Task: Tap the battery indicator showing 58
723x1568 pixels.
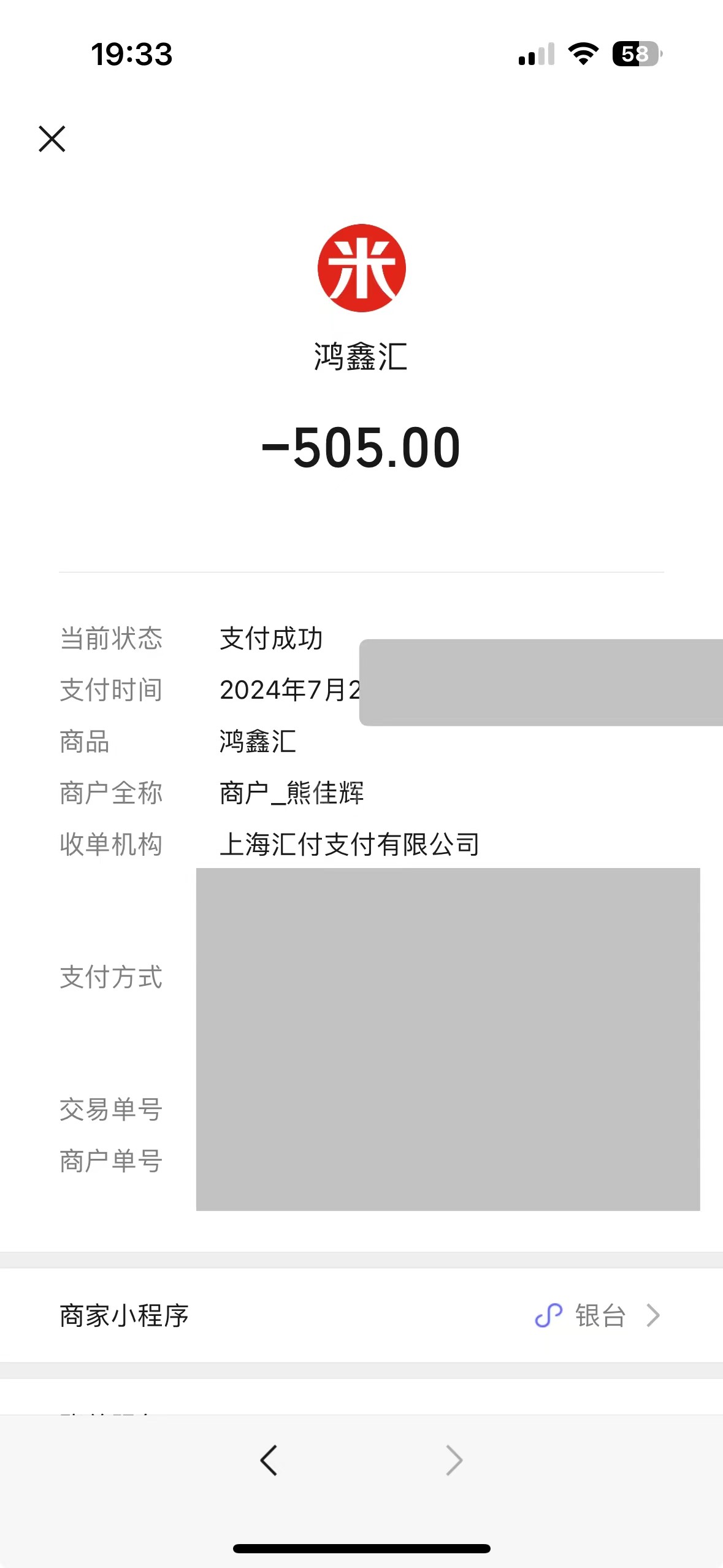Action: [635, 55]
